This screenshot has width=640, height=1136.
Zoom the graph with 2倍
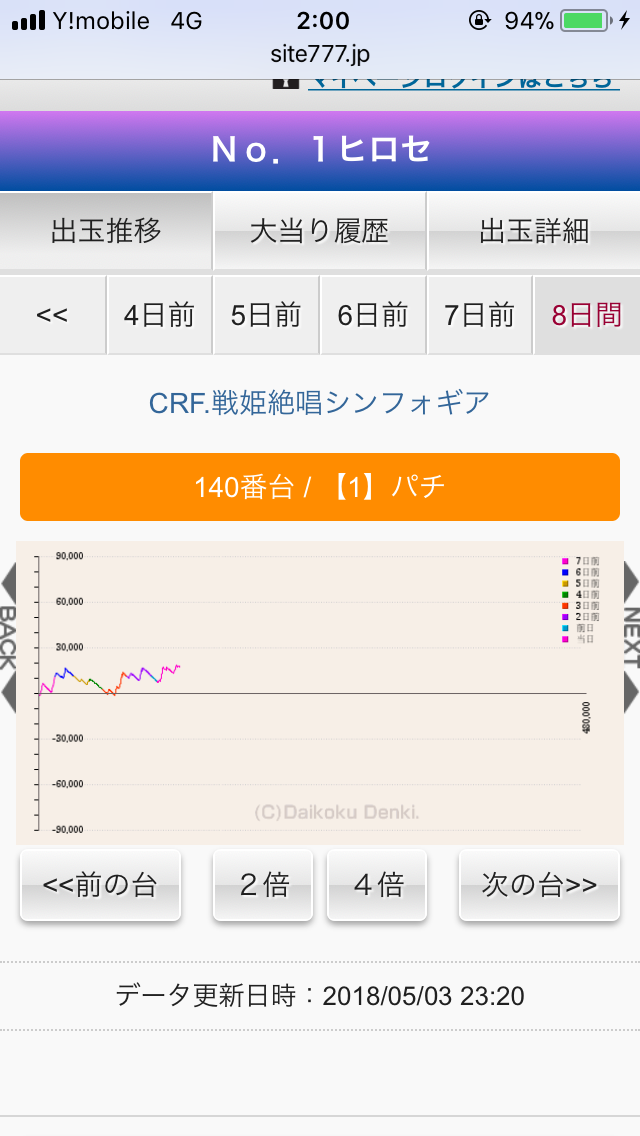(263, 885)
